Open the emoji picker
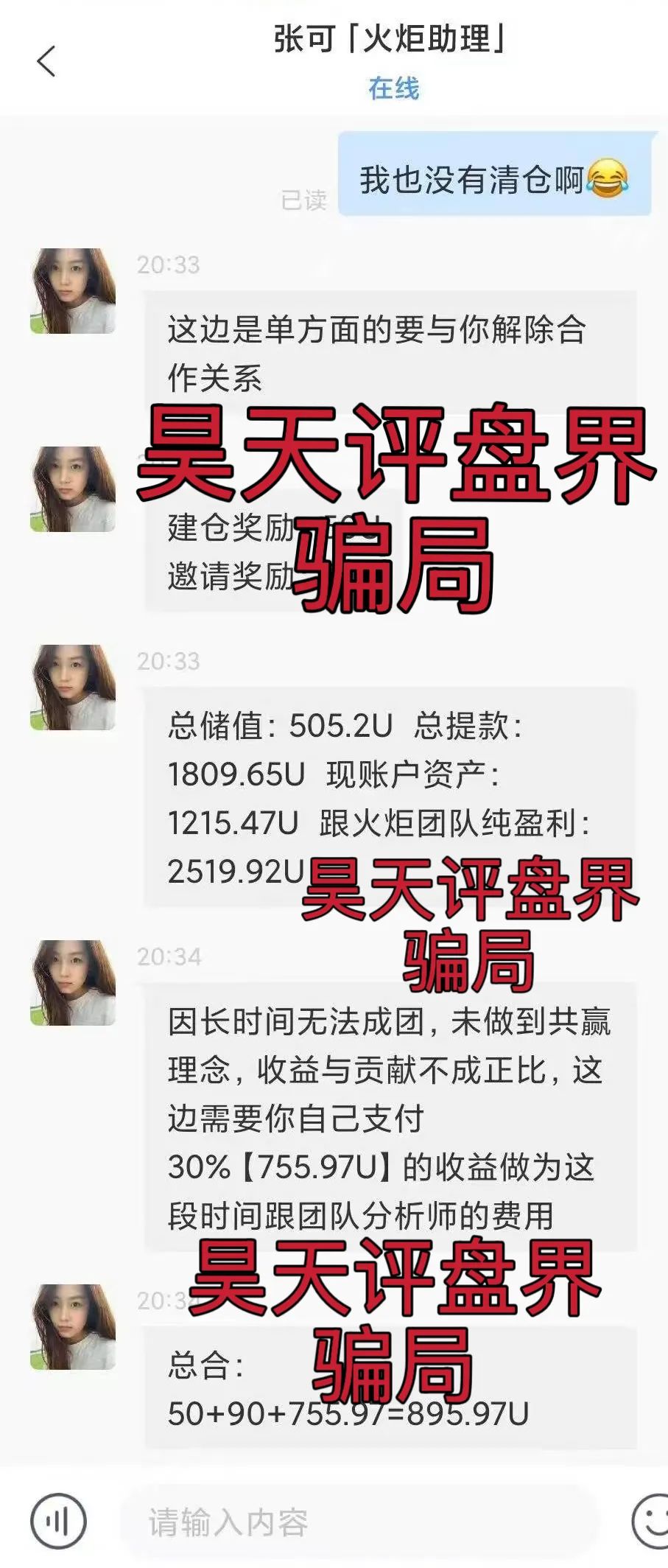Screen dimensions: 668x1568 652,1521
